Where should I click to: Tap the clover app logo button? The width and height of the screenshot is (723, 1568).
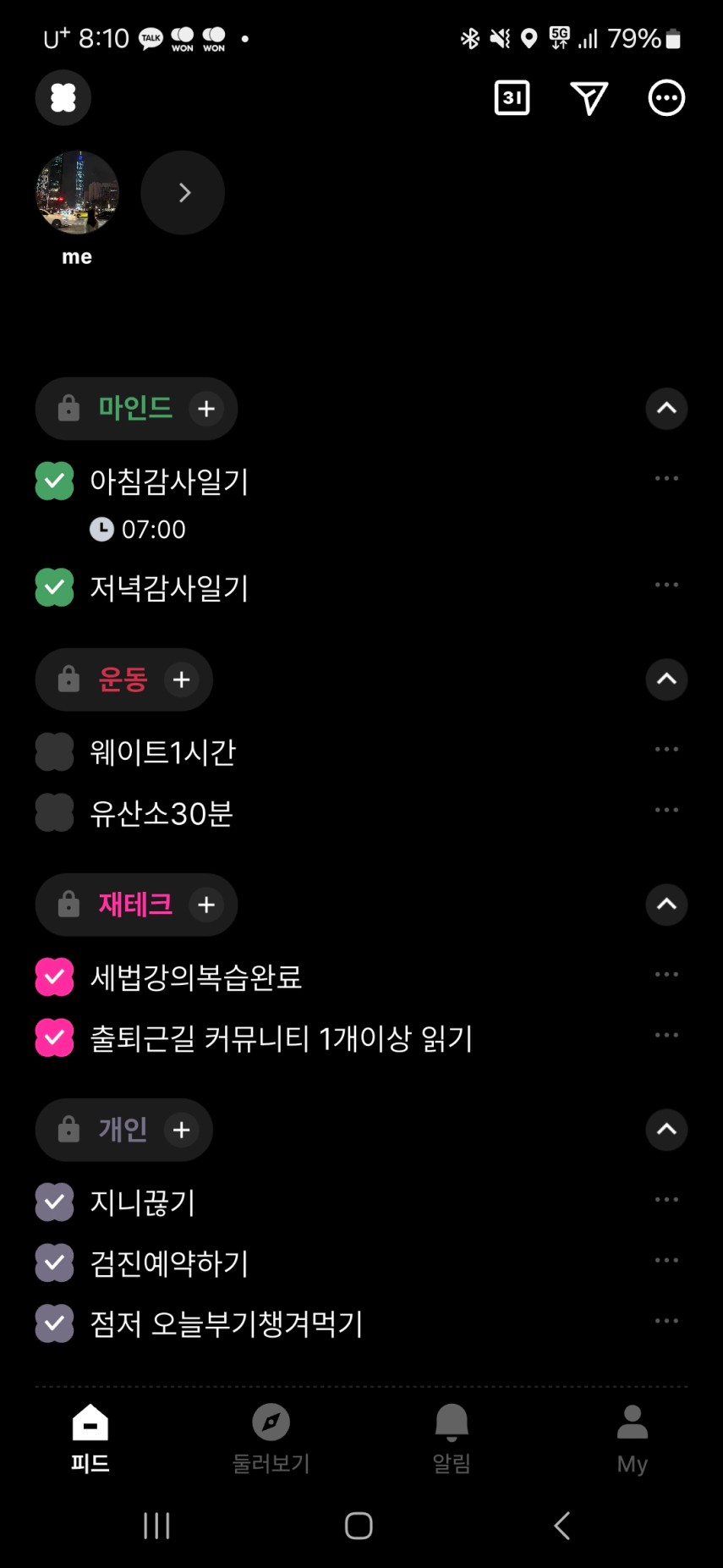coord(63,98)
